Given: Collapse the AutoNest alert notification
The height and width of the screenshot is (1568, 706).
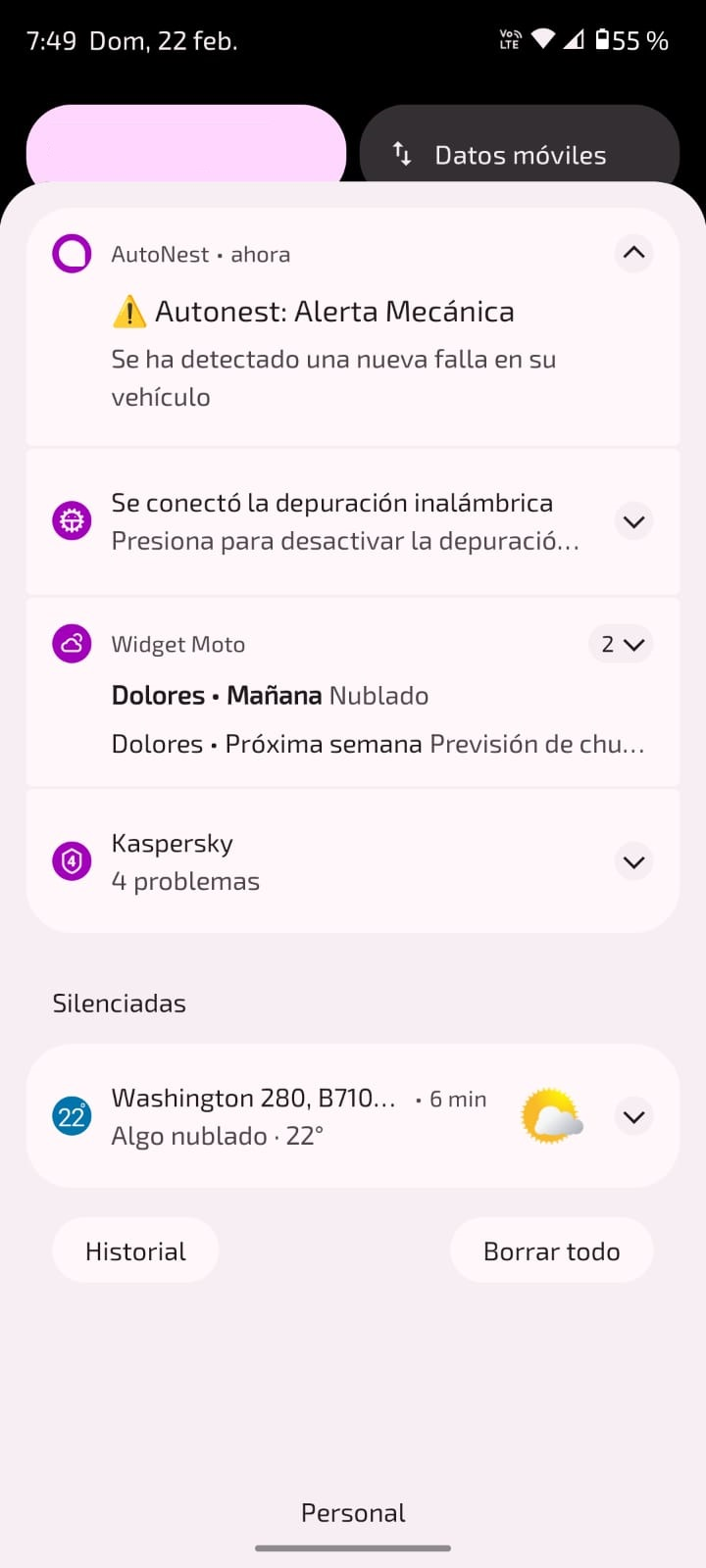Looking at the screenshot, I should (x=633, y=254).
